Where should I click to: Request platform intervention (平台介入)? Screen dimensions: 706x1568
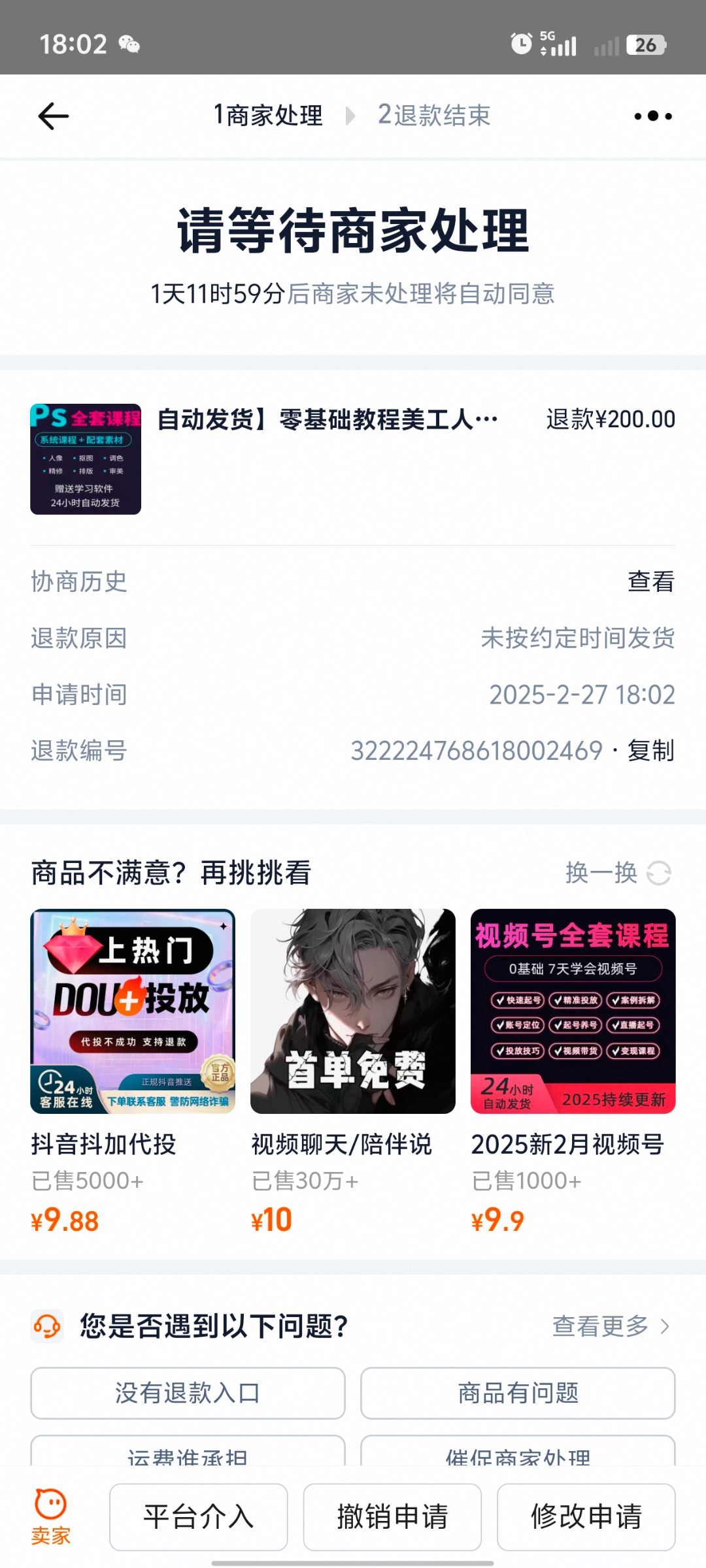[x=199, y=1517]
